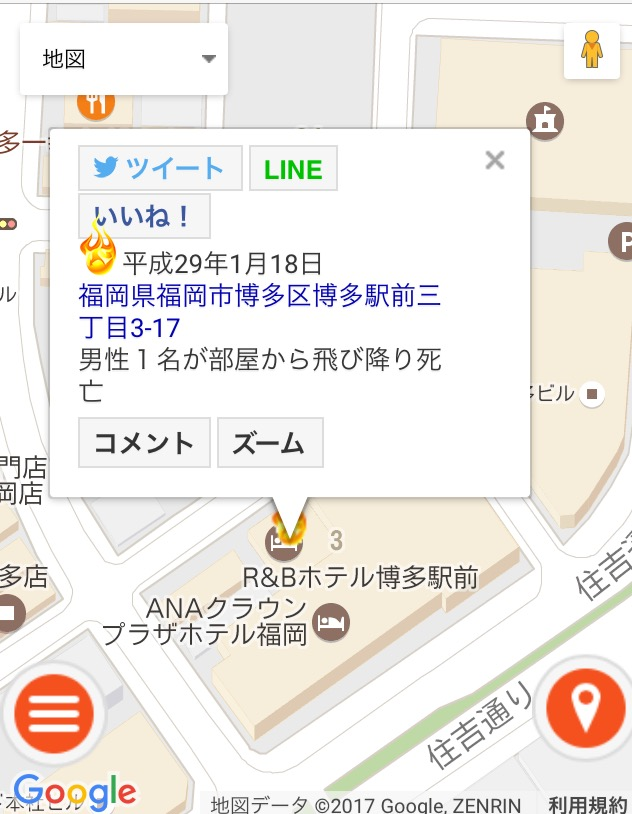
Task: Tap the ズーム zoom button
Action: tap(270, 443)
